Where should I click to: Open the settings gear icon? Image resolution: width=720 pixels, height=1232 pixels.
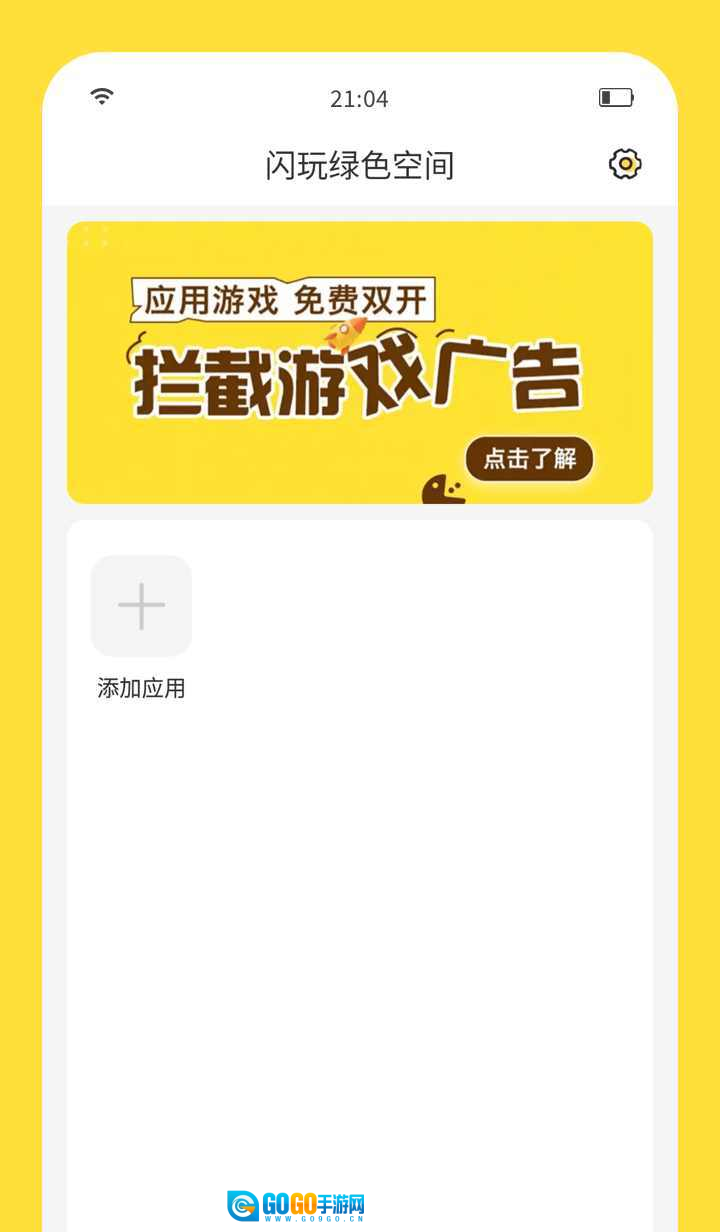[x=625, y=164]
